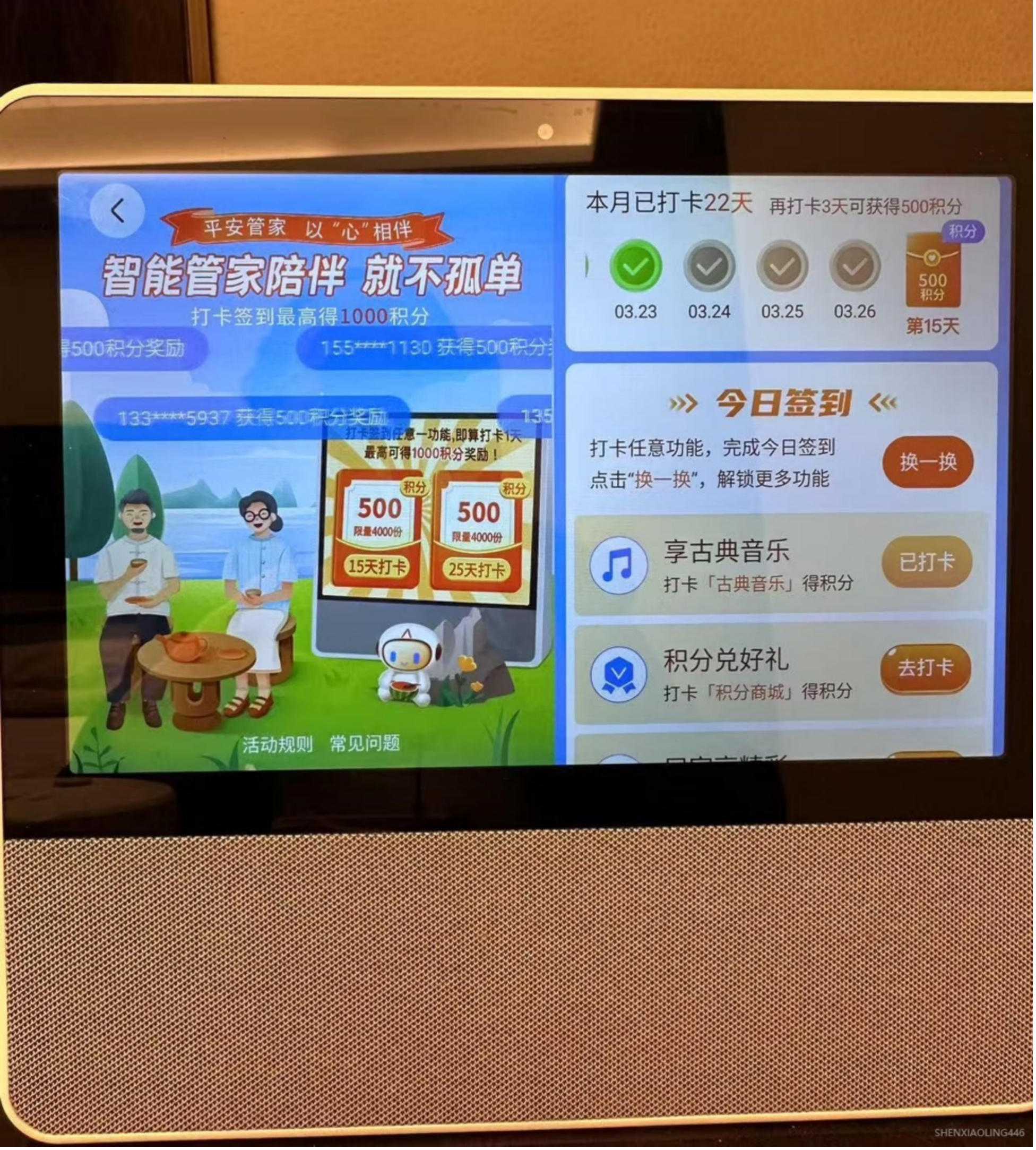Tap 去打卡 for 积分兑好礼
Image resolution: width=1036 pixels, height=1150 pixels.
pos(926,668)
